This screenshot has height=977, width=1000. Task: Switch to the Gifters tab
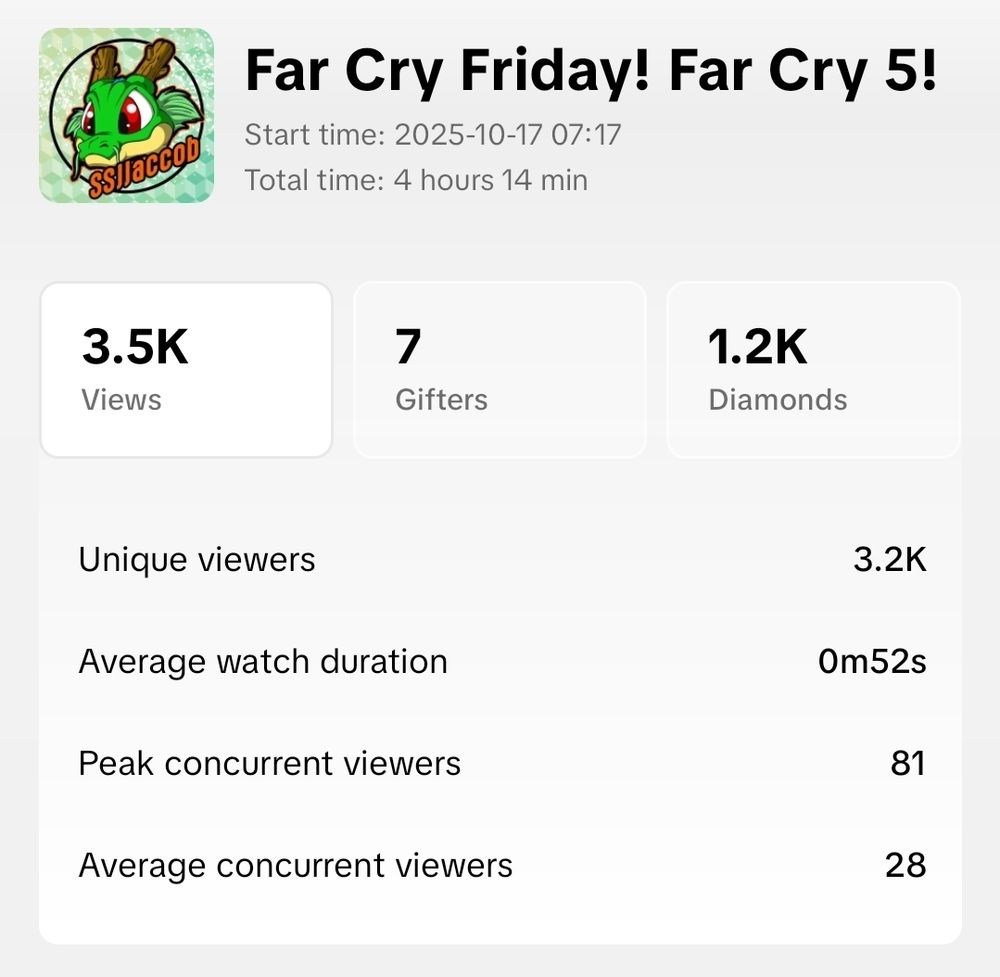point(499,370)
